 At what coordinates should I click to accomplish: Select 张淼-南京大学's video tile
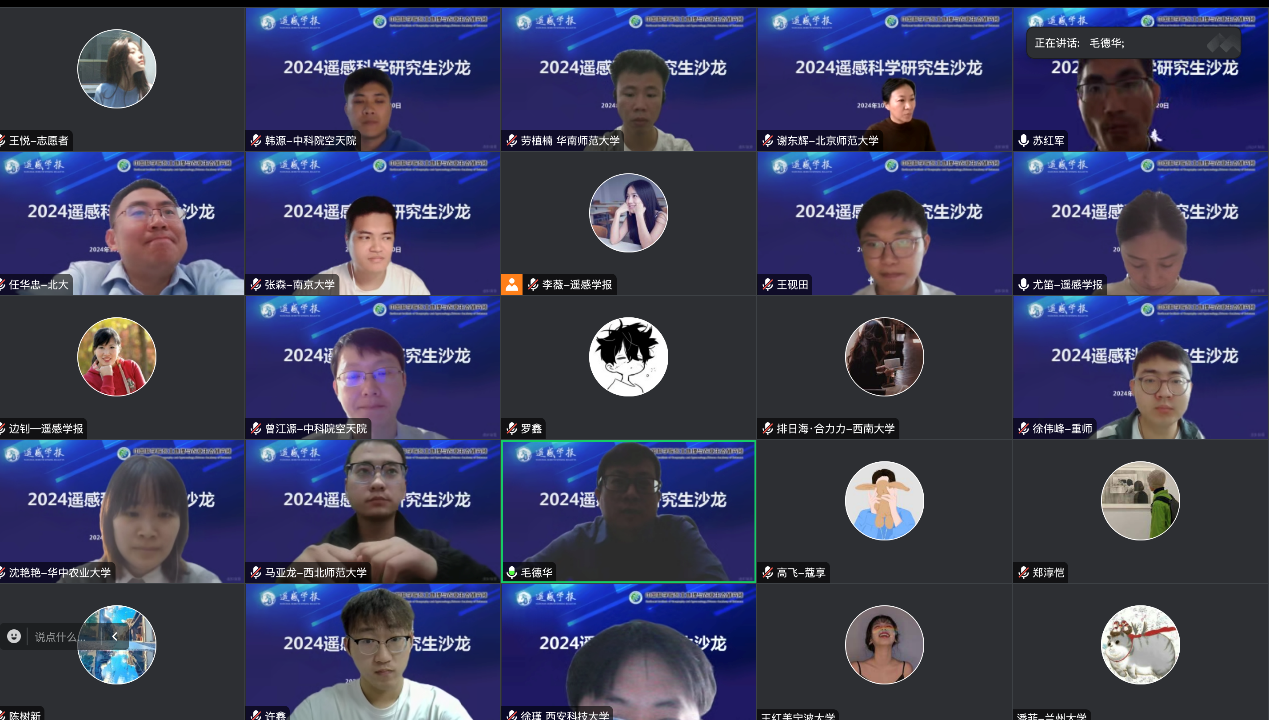coord(372,224)
